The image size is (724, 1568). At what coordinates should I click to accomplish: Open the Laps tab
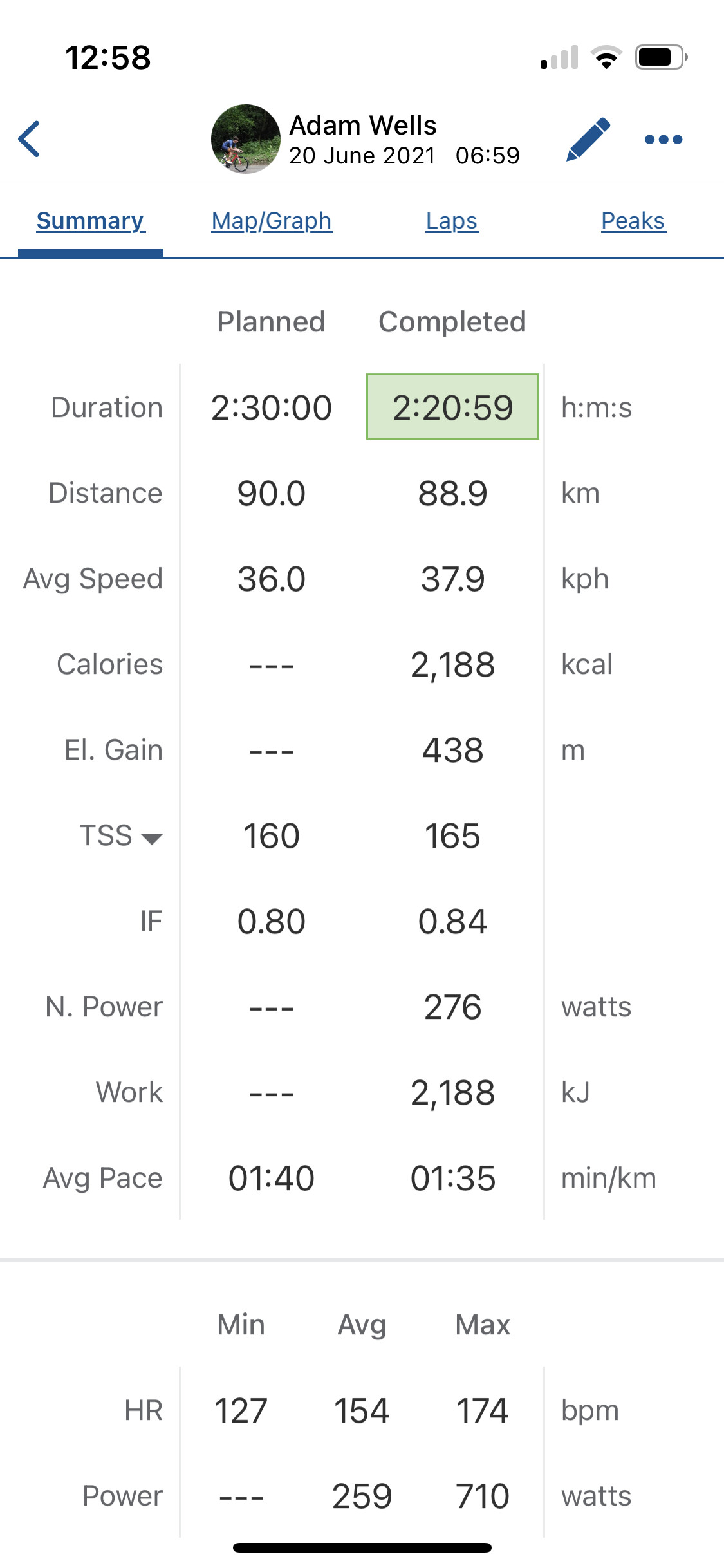(x=452, y=221)
